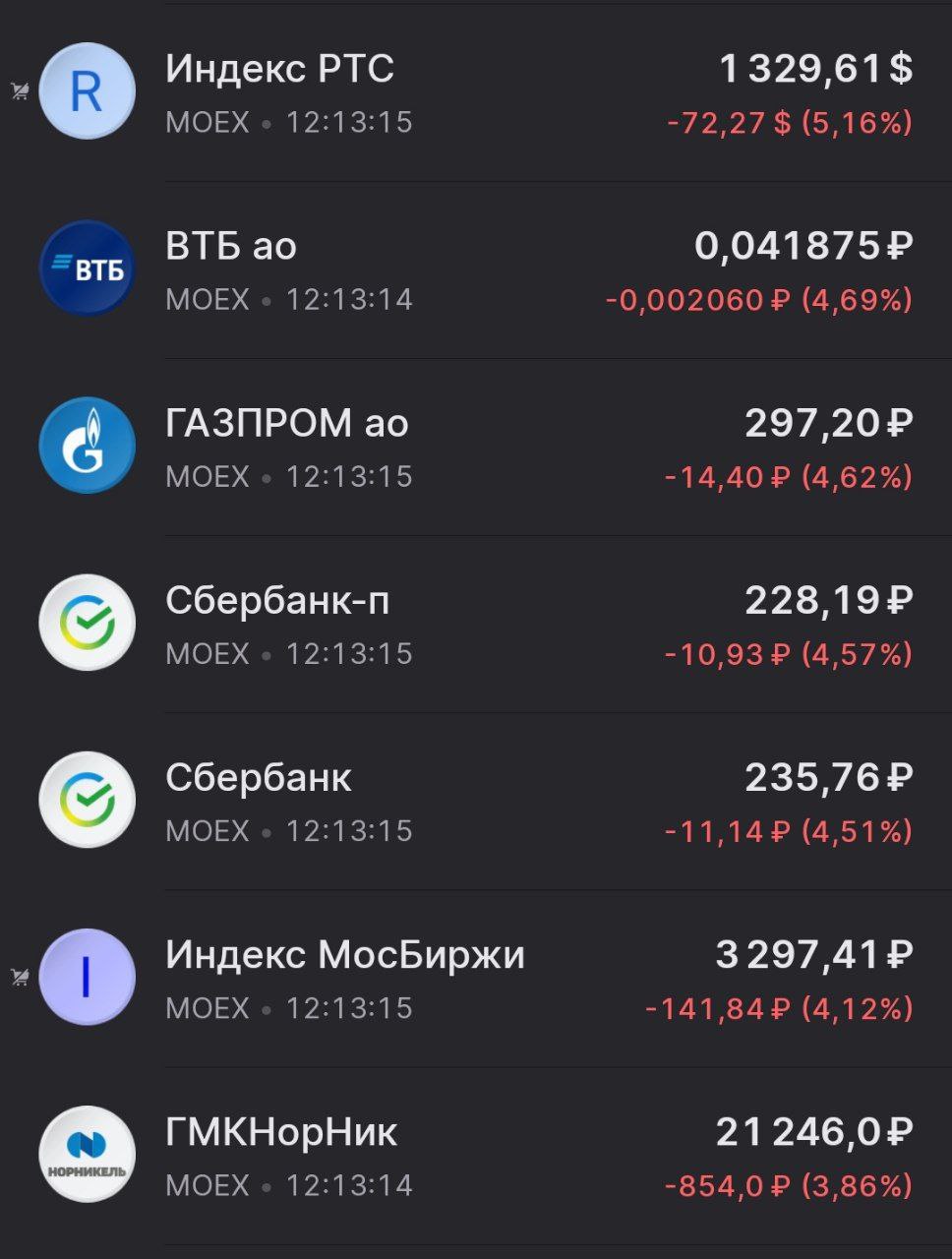This screenshot has height=1259, width=952.
Task: Click the Сбербанк green checkmark logo
Action: 87,799
